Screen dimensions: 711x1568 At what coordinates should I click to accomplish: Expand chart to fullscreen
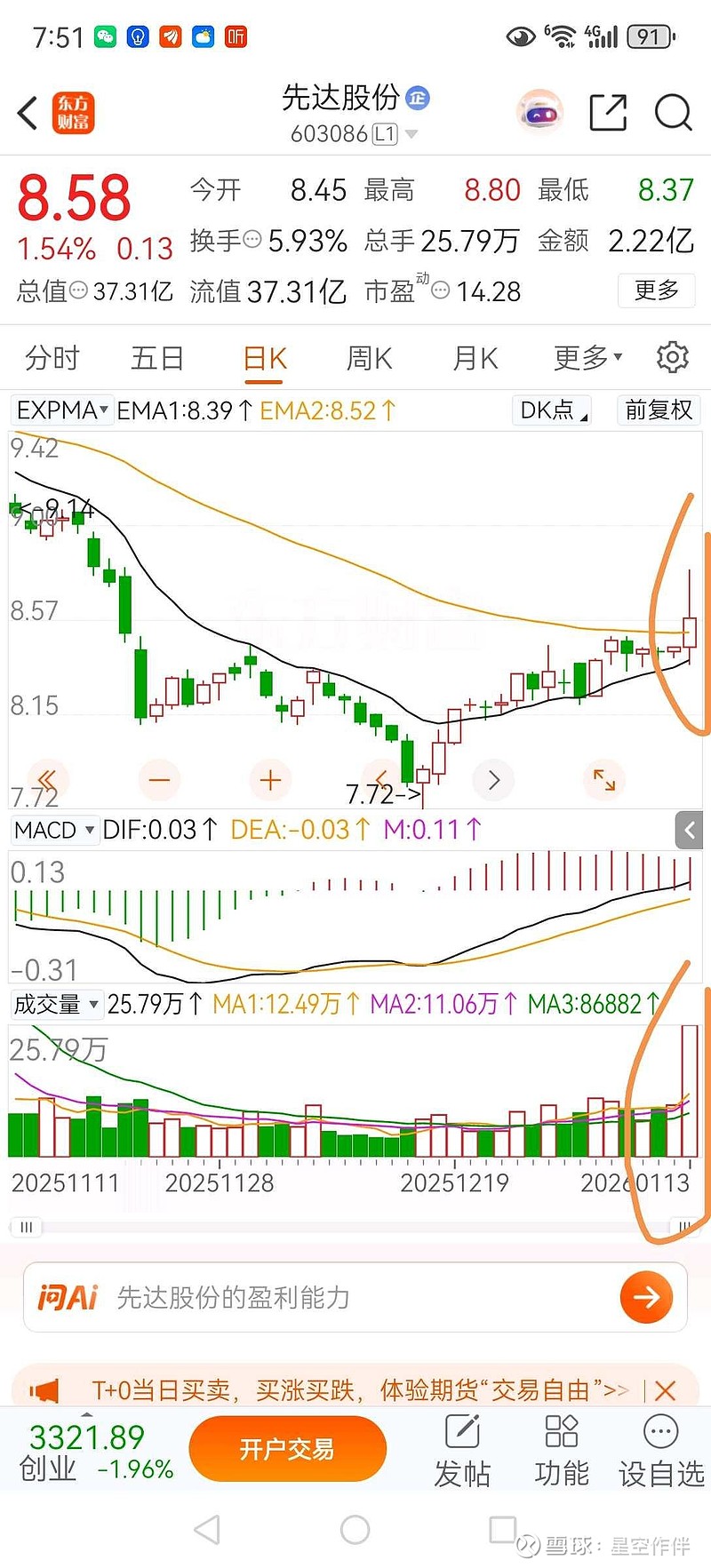pos(604,780)
